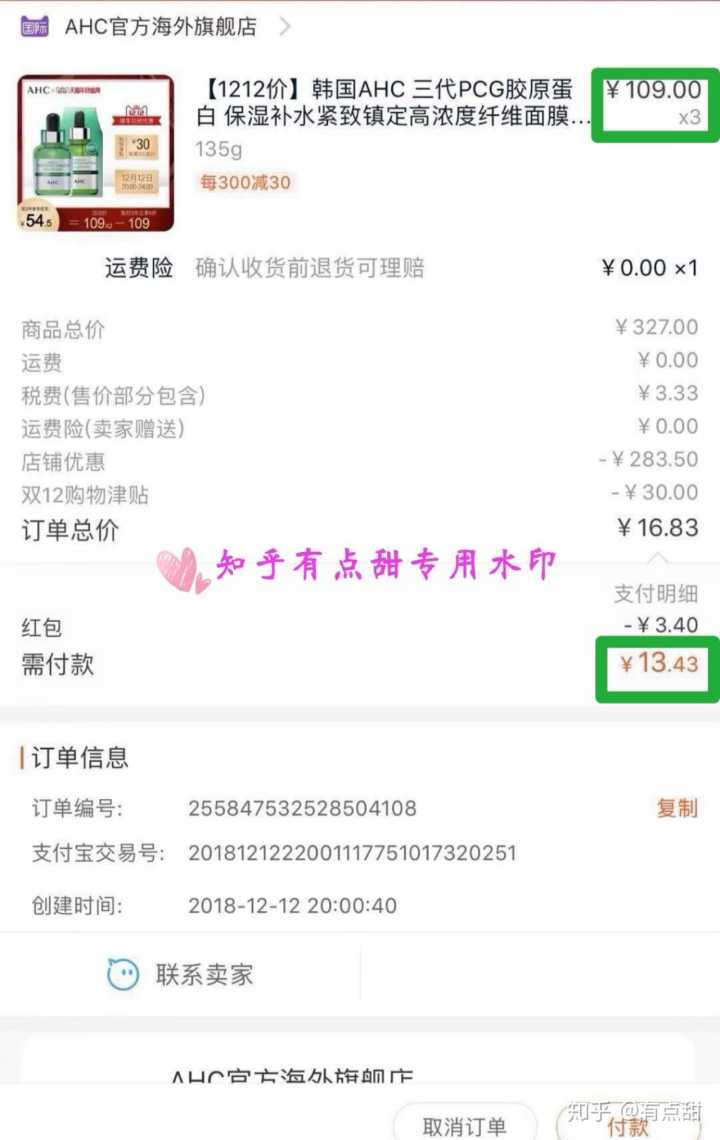Image resolution: width=720 pixels, height=1140 pixels.
Task: Collapse the 支付明细 payment breakdown
Action: click(655, 593)
